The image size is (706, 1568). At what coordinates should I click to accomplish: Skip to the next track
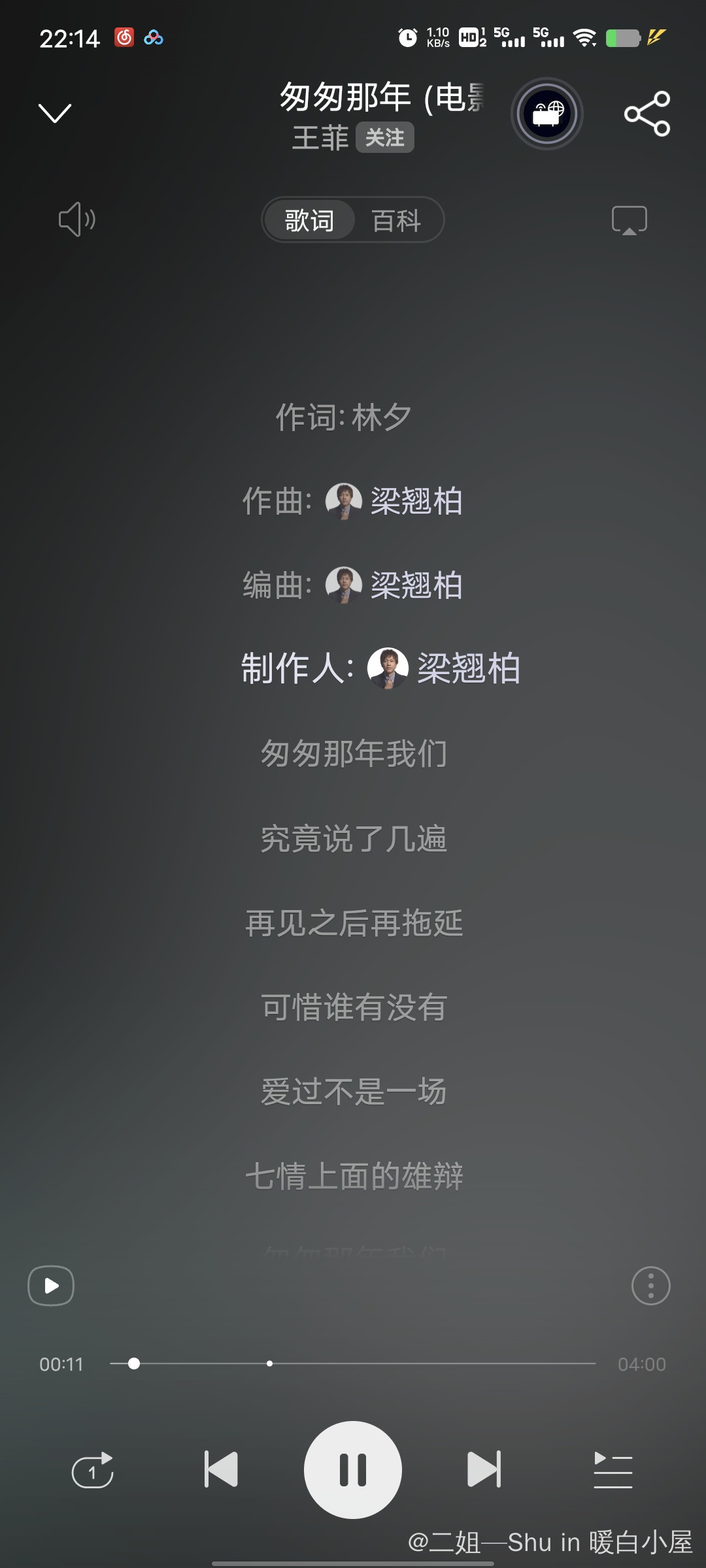pyautogui.click(x=484, y=1469)
